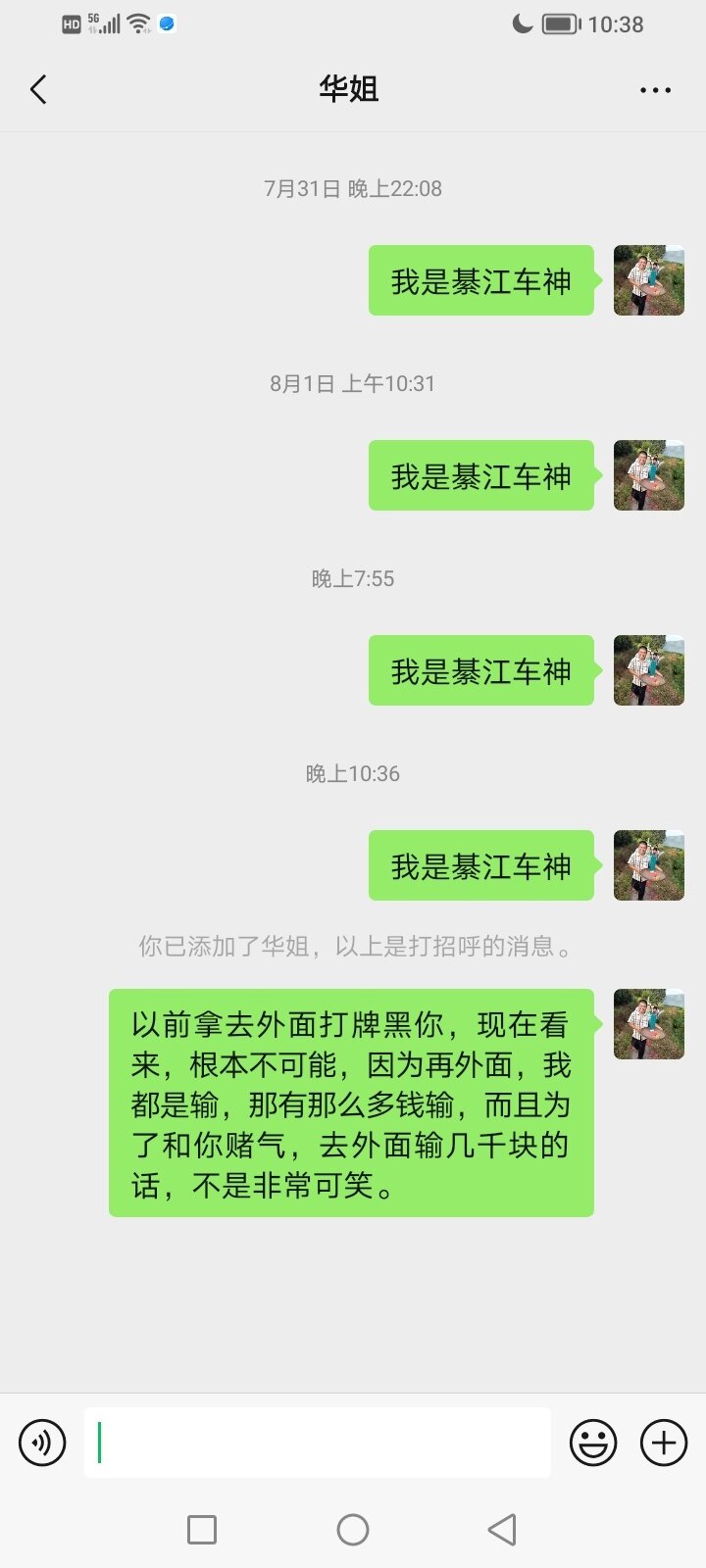
Task: Switch to voice message input
Action: (x=42, y=1443)
